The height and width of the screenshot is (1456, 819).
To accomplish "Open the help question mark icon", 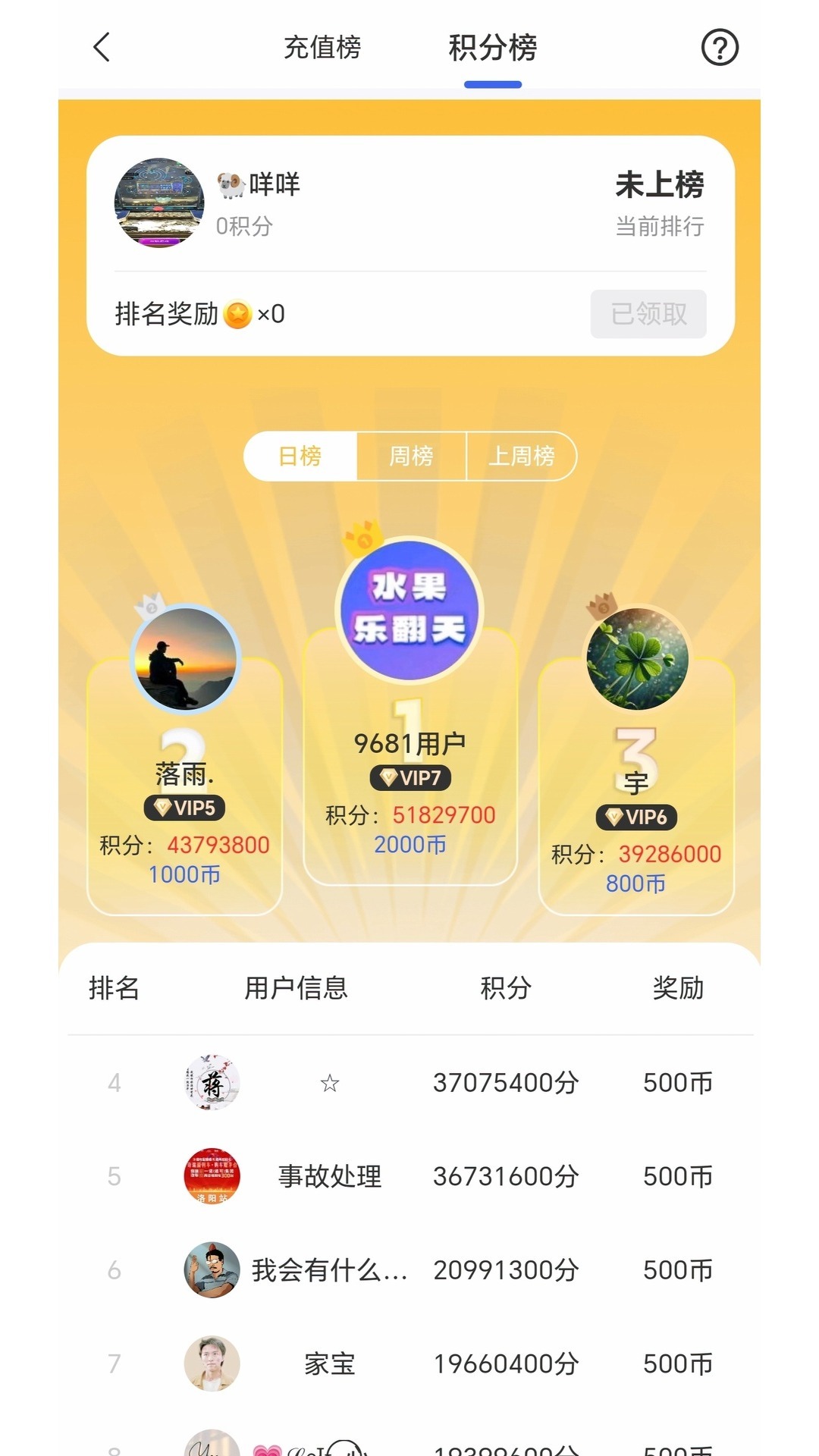I will pos(719,48).
